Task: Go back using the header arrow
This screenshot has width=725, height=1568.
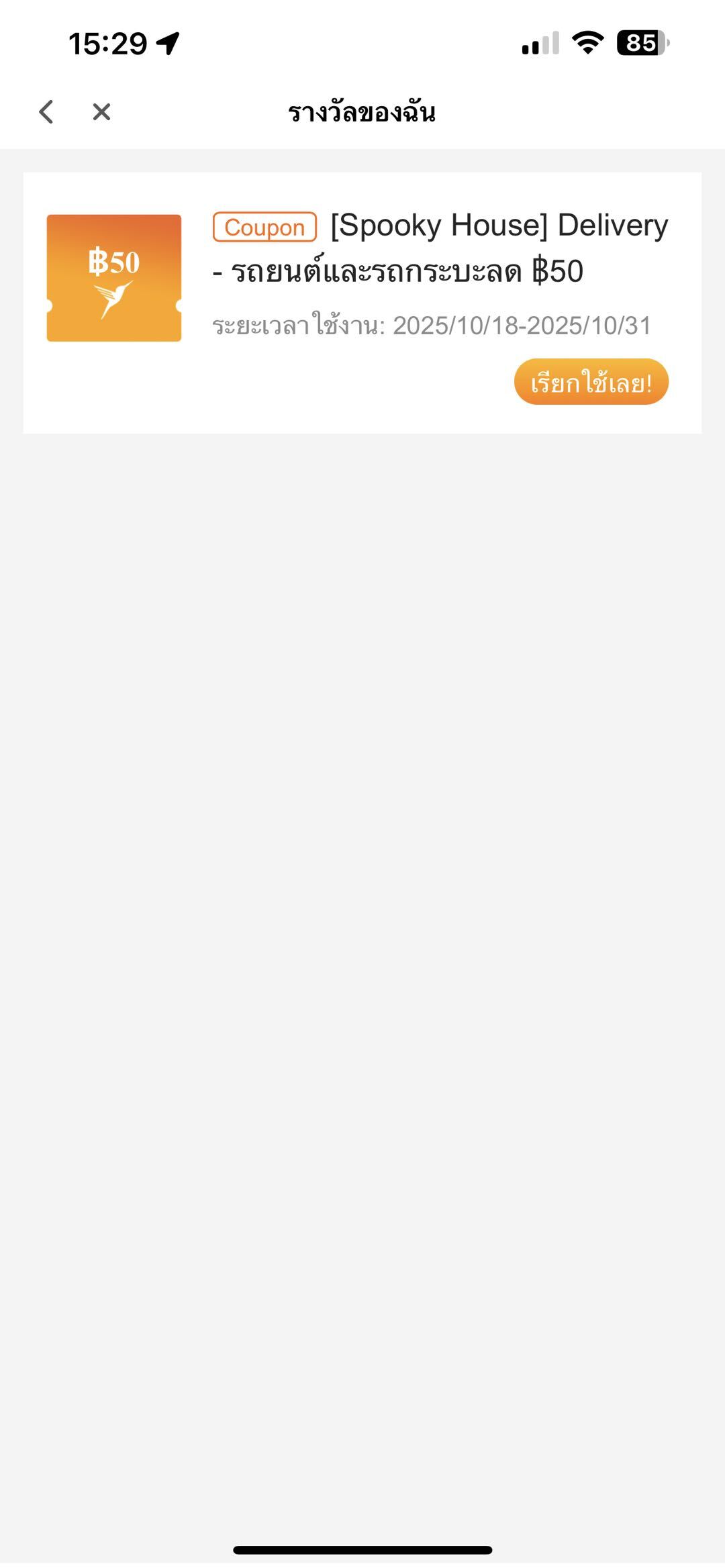Action: (x=46, y=112)
